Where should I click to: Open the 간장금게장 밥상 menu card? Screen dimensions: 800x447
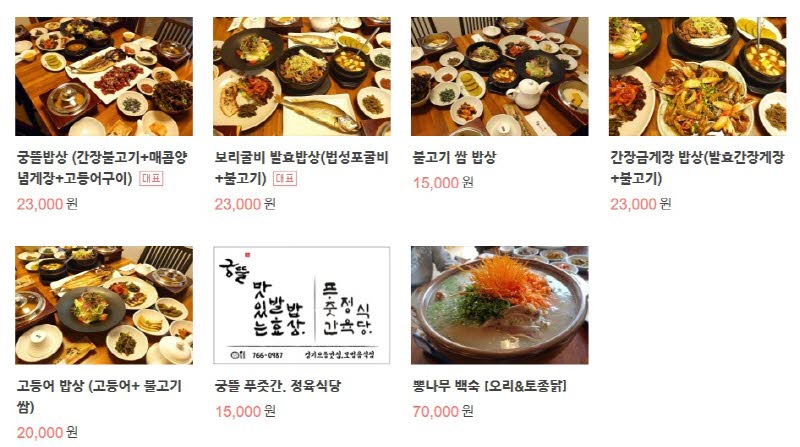[697, 77]
